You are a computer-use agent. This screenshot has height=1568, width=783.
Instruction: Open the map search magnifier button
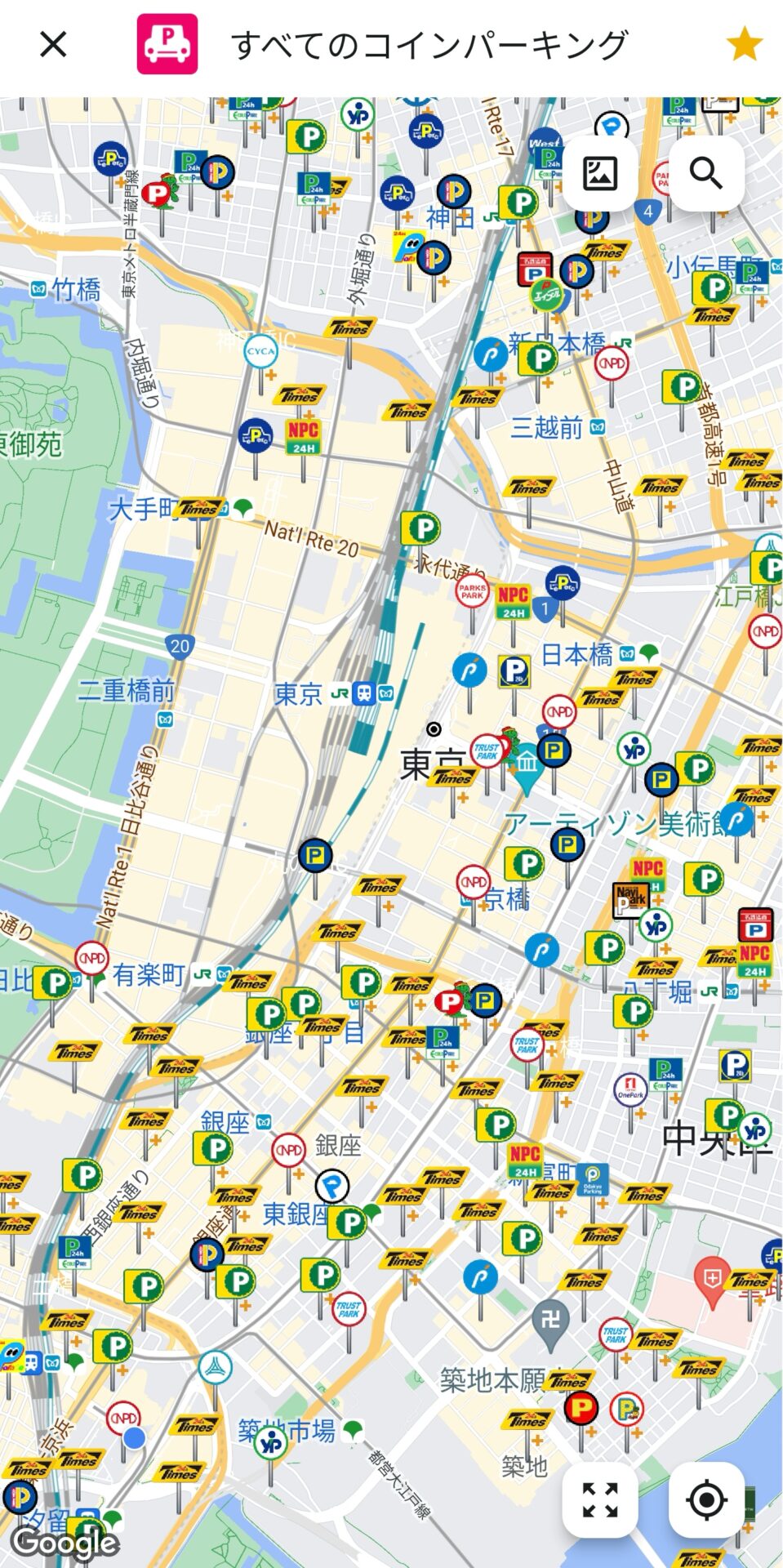pos(706,173)
